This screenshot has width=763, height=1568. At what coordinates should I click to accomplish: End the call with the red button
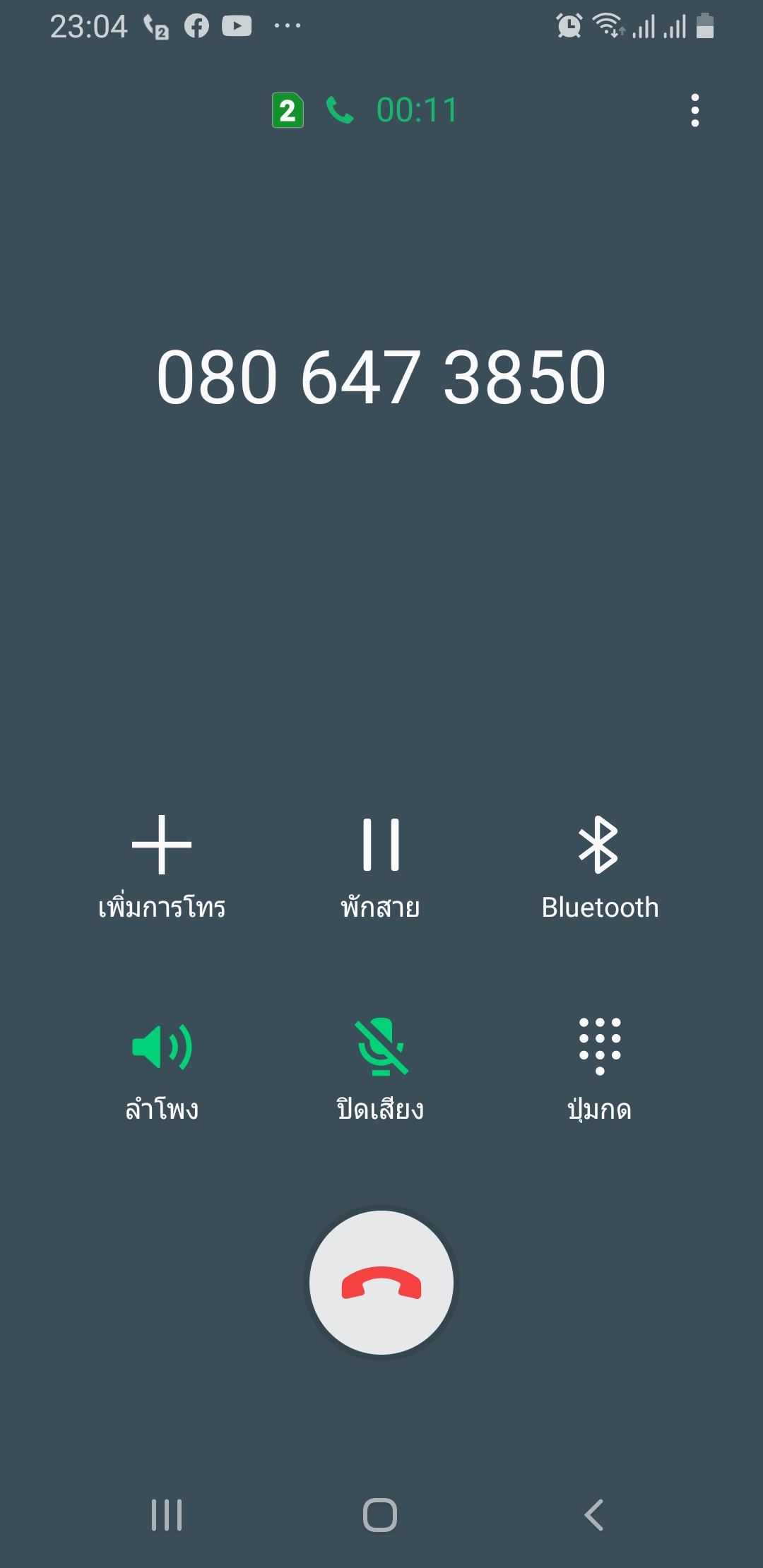pyautogui.click(x=381, y=1283)
